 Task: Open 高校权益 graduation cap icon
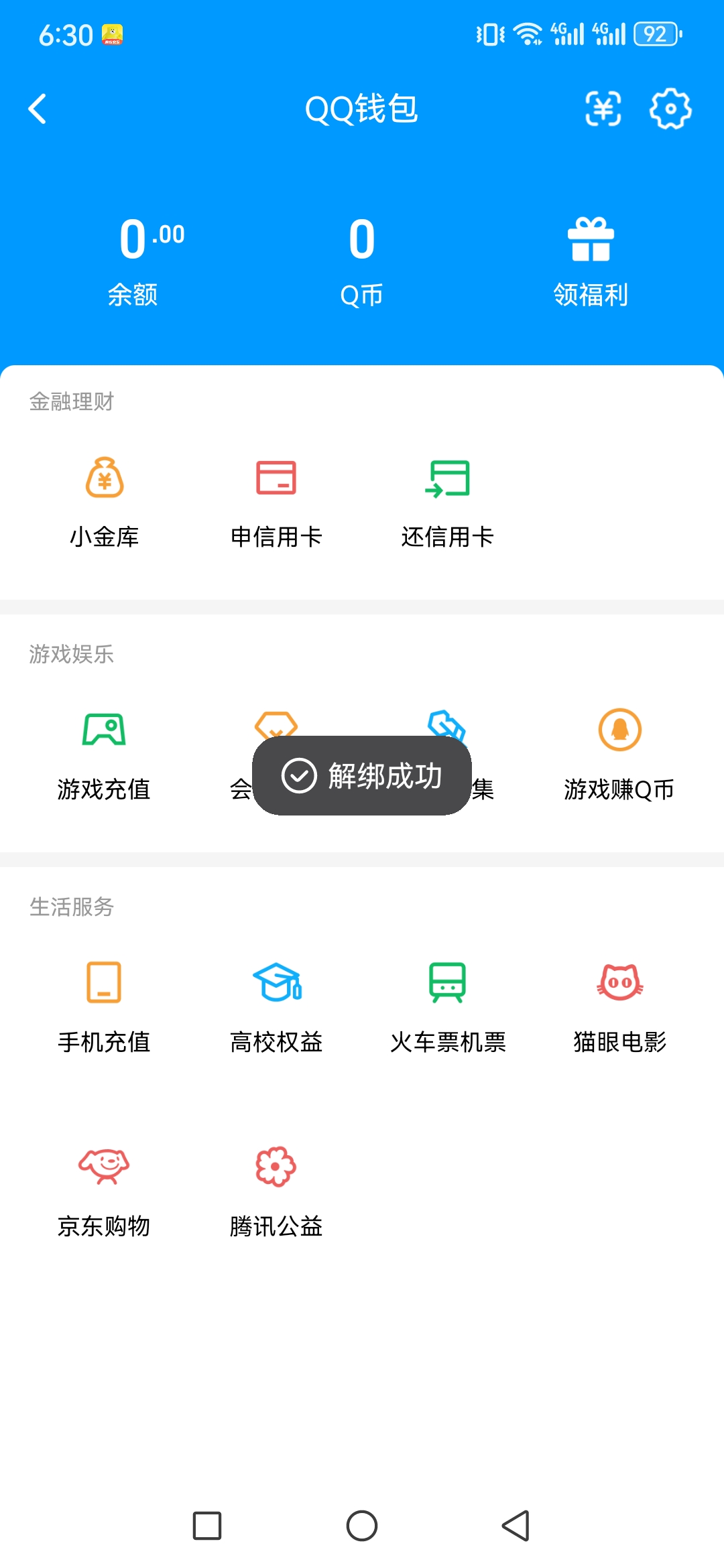(277, 985)
